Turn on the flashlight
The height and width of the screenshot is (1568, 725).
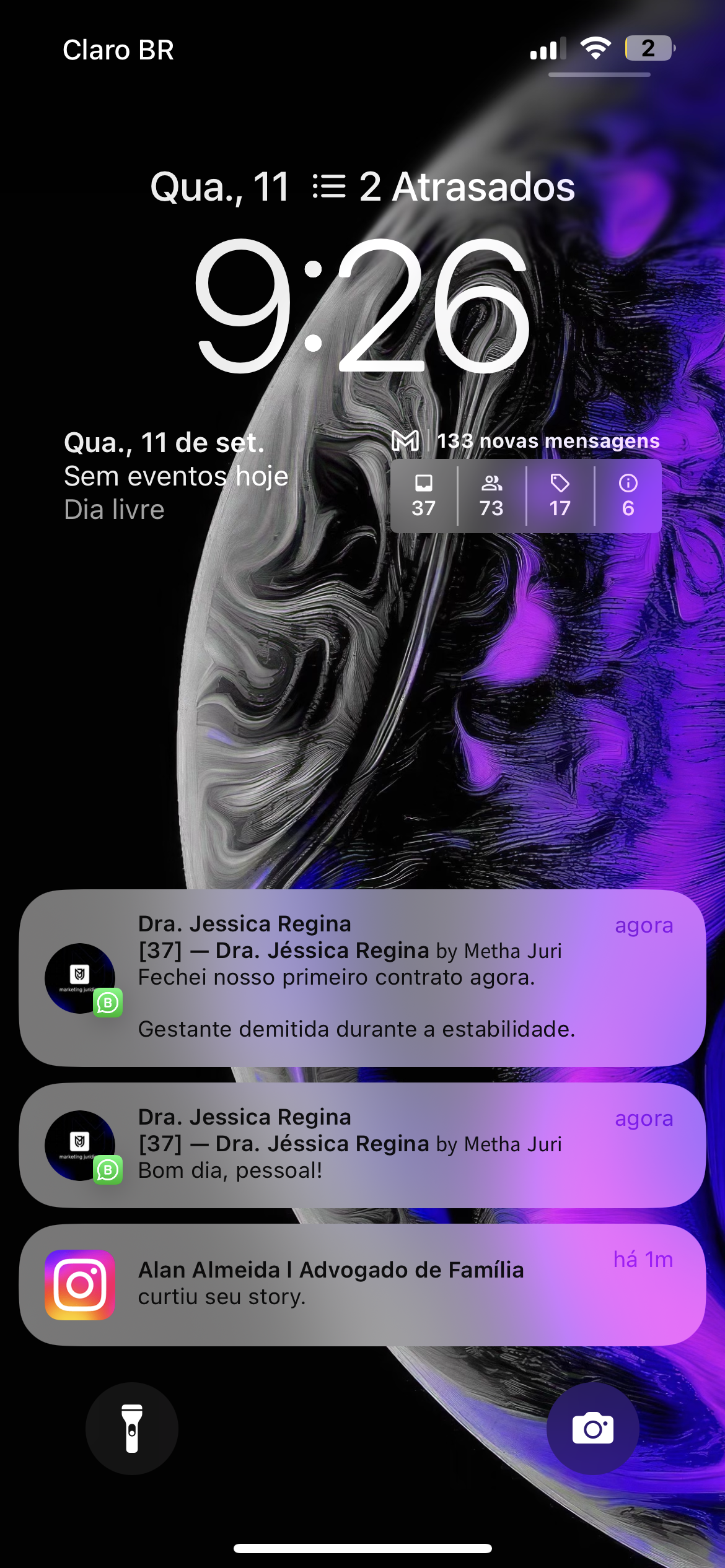click(x=131, y=1428)
